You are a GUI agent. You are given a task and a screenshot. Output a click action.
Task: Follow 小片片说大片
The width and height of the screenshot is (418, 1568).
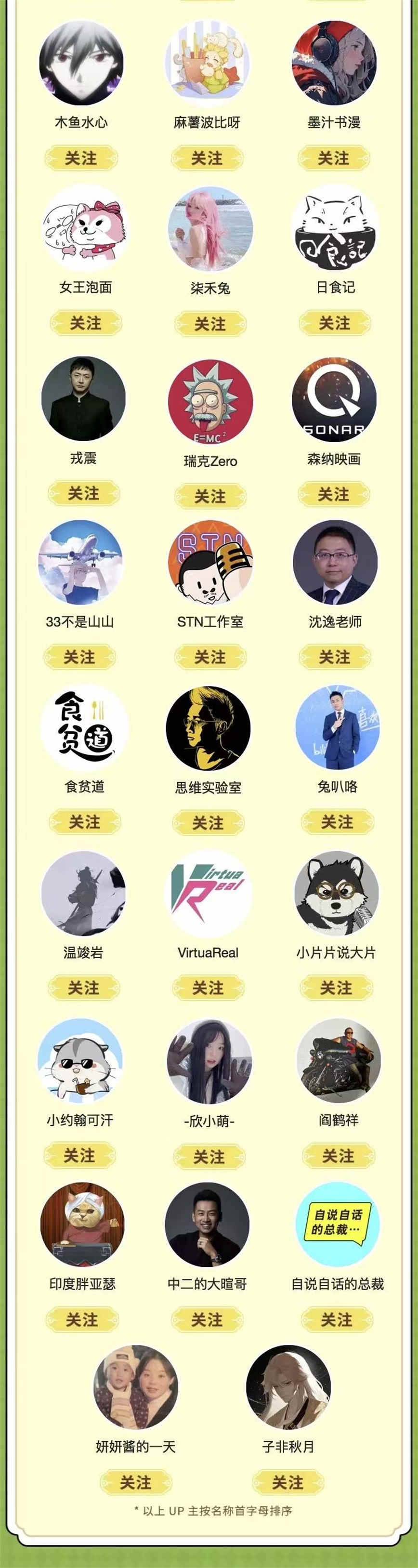coord(336,988)
